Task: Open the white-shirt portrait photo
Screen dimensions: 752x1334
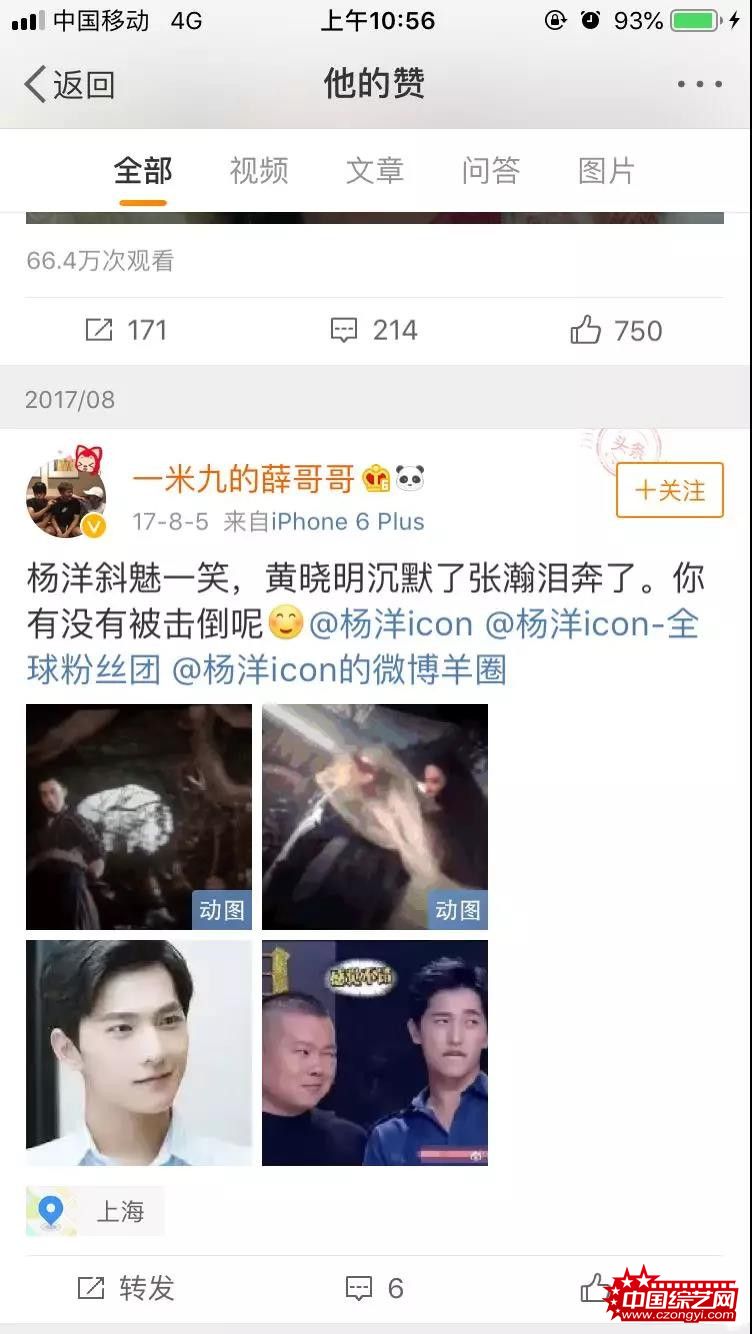Action: point(139,1052)
